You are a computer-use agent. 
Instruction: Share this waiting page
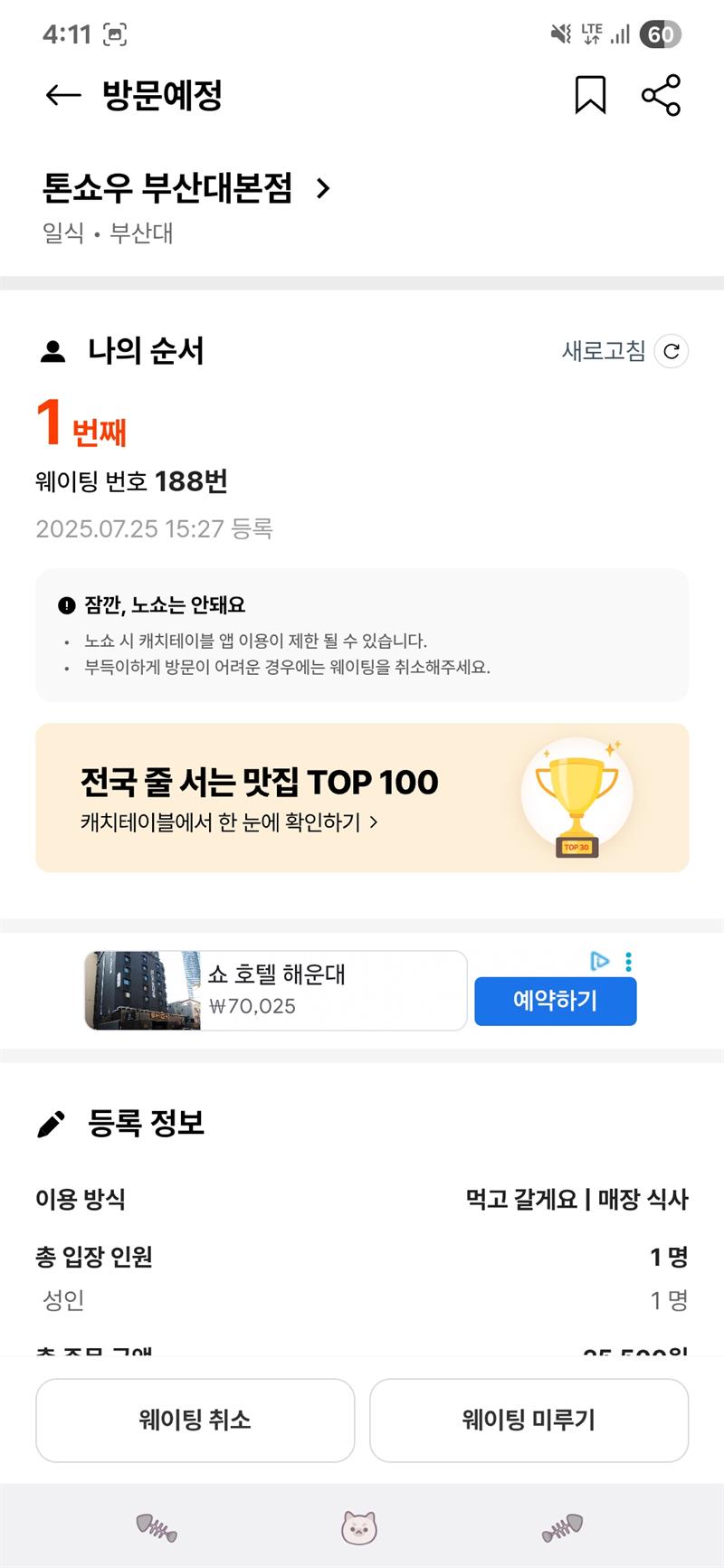pos(661,95)
